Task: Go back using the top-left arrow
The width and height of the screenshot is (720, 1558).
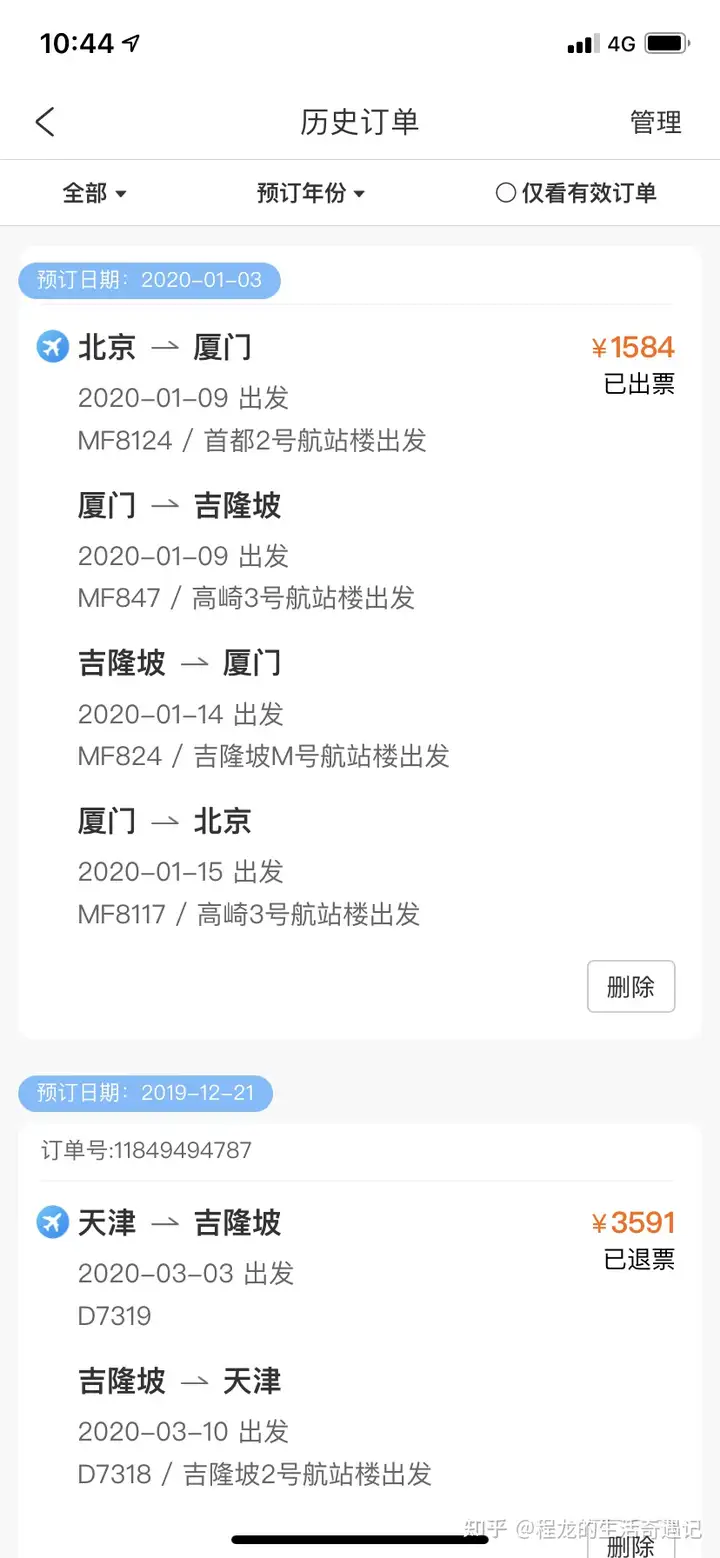Action: coord(45,122)
